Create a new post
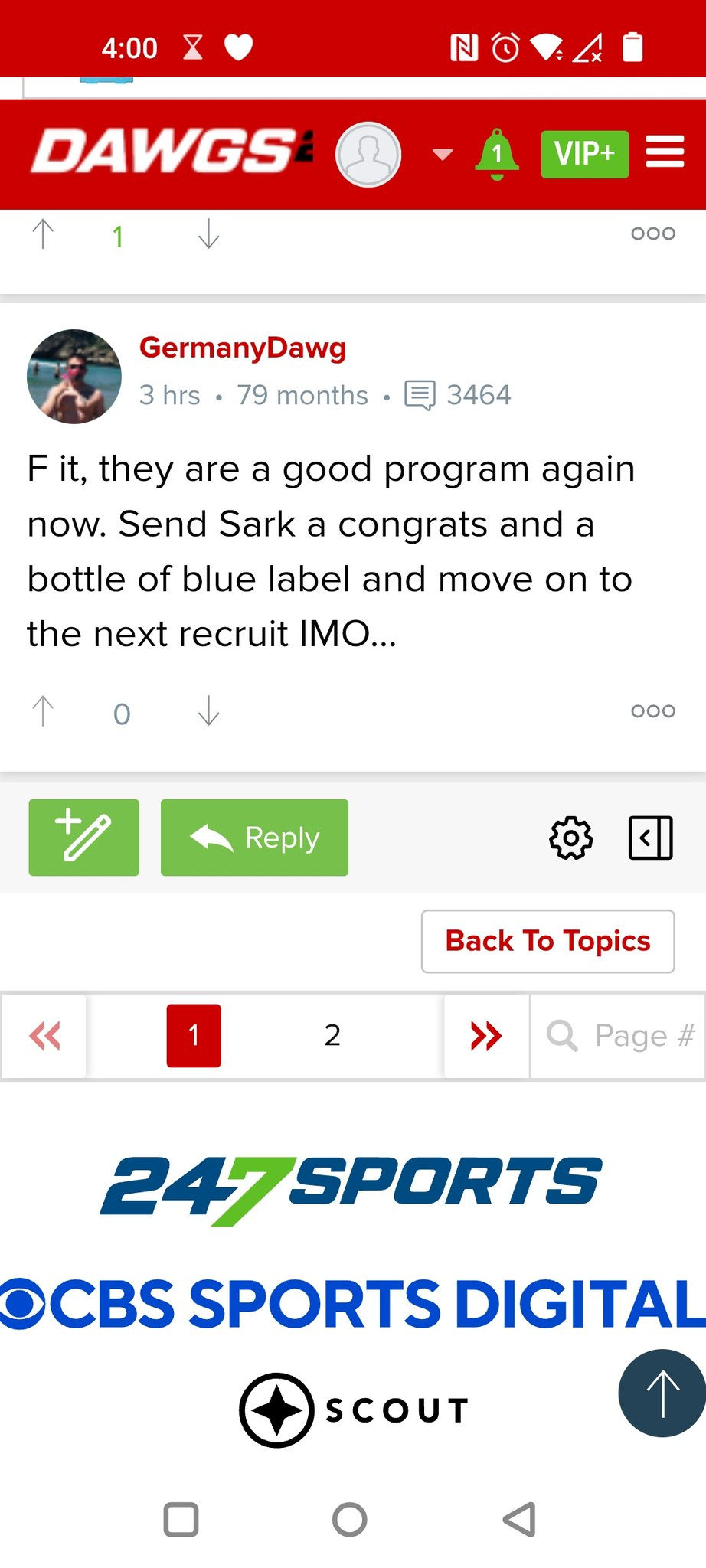Screen dimensions: 706x1568 [x=84, y=838]
